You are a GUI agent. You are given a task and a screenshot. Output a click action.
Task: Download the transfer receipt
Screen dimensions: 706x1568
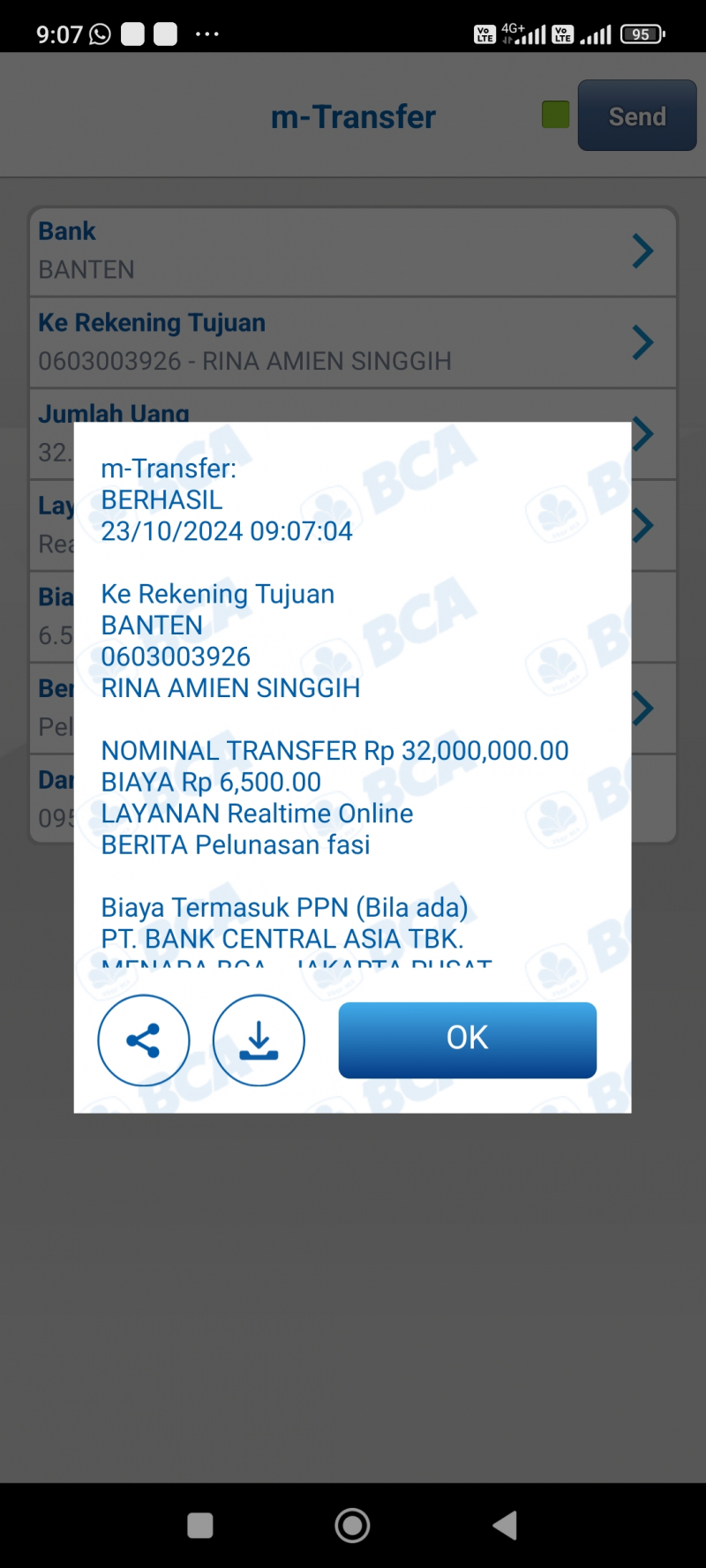(x=259, y=1040)
